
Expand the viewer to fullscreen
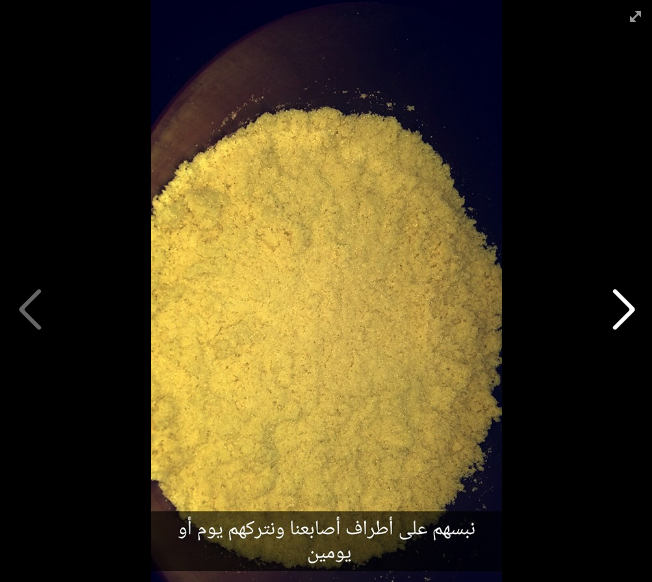[635, 17]
